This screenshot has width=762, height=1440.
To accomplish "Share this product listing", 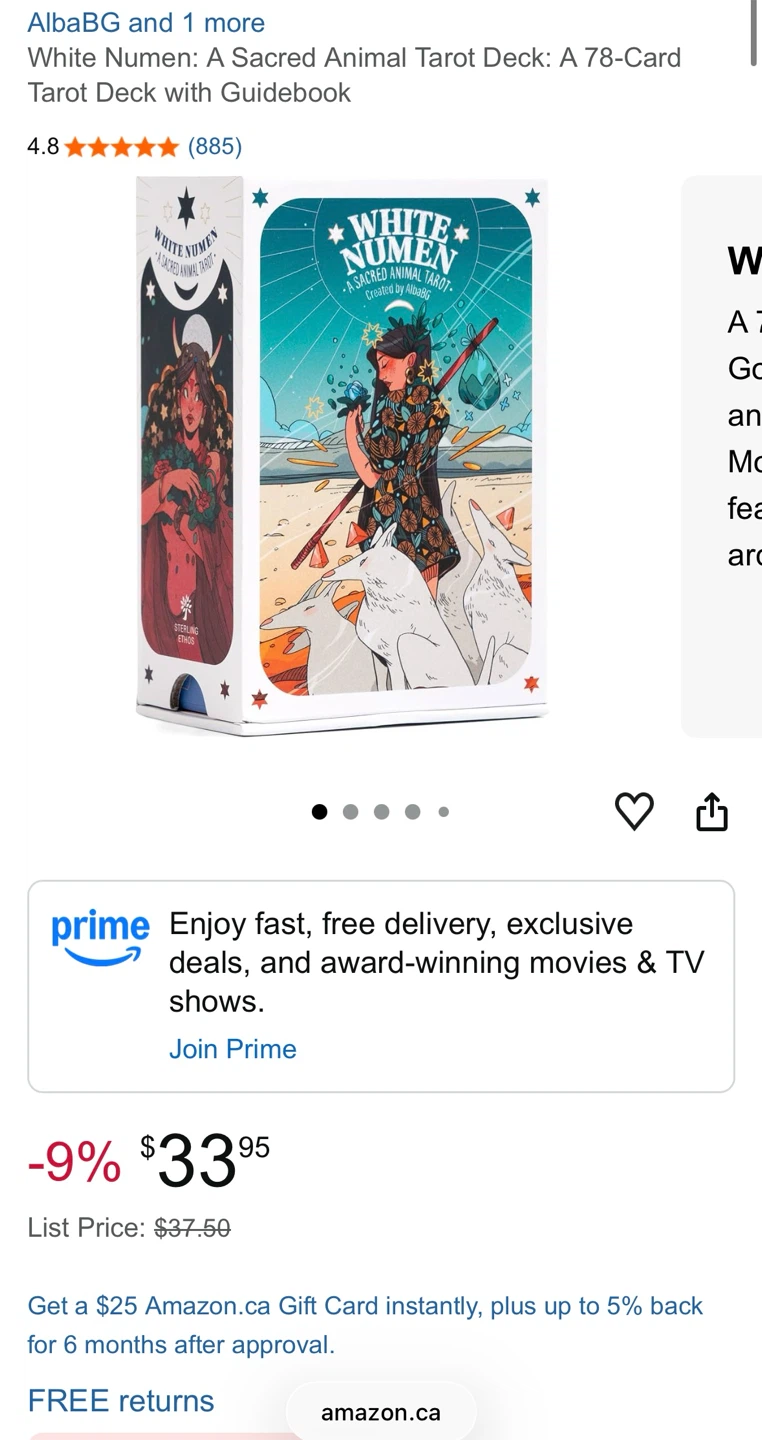I will [x=712, y=811].
